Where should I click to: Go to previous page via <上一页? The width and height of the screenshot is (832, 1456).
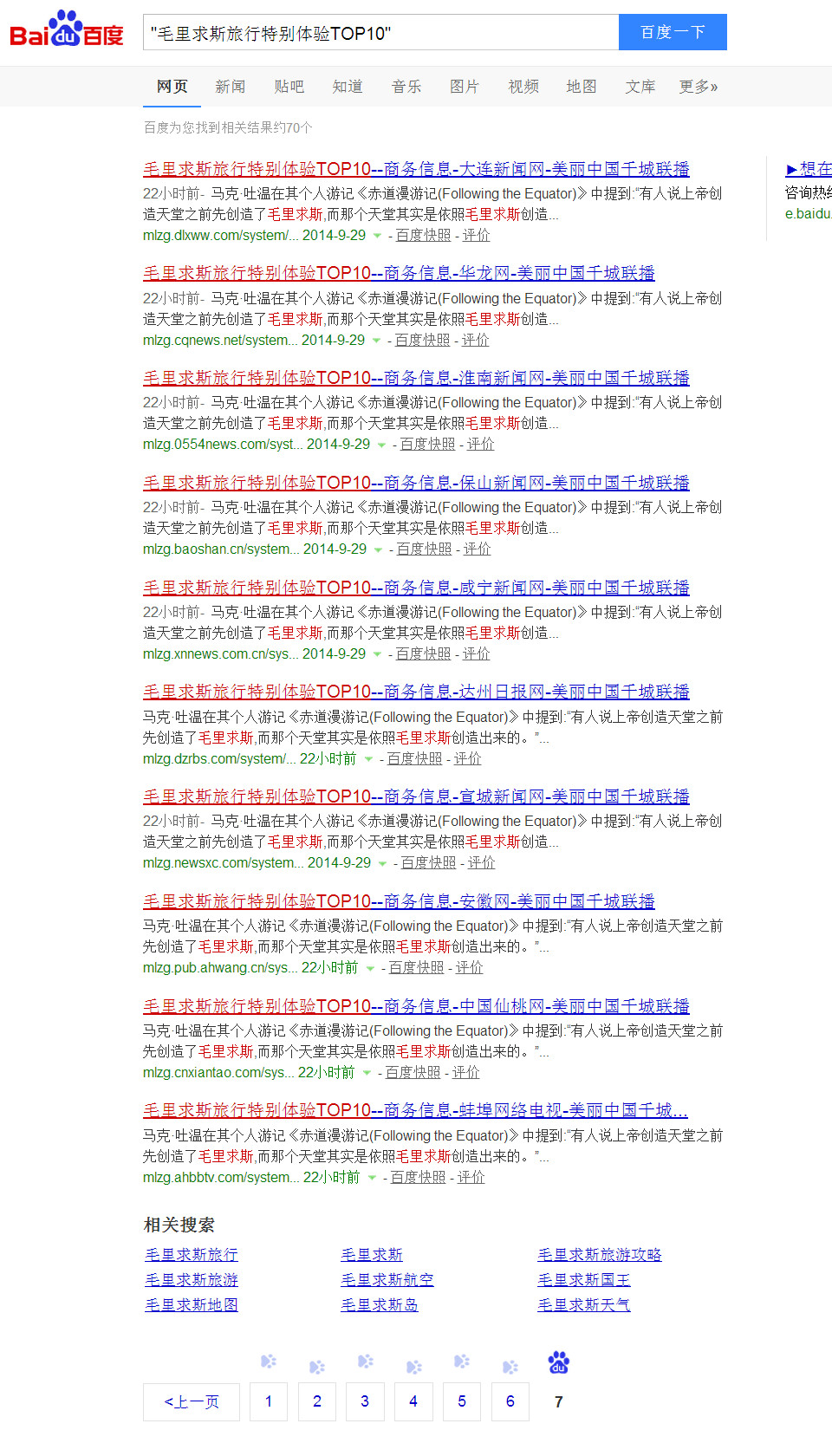click(x=192, y=1401)
